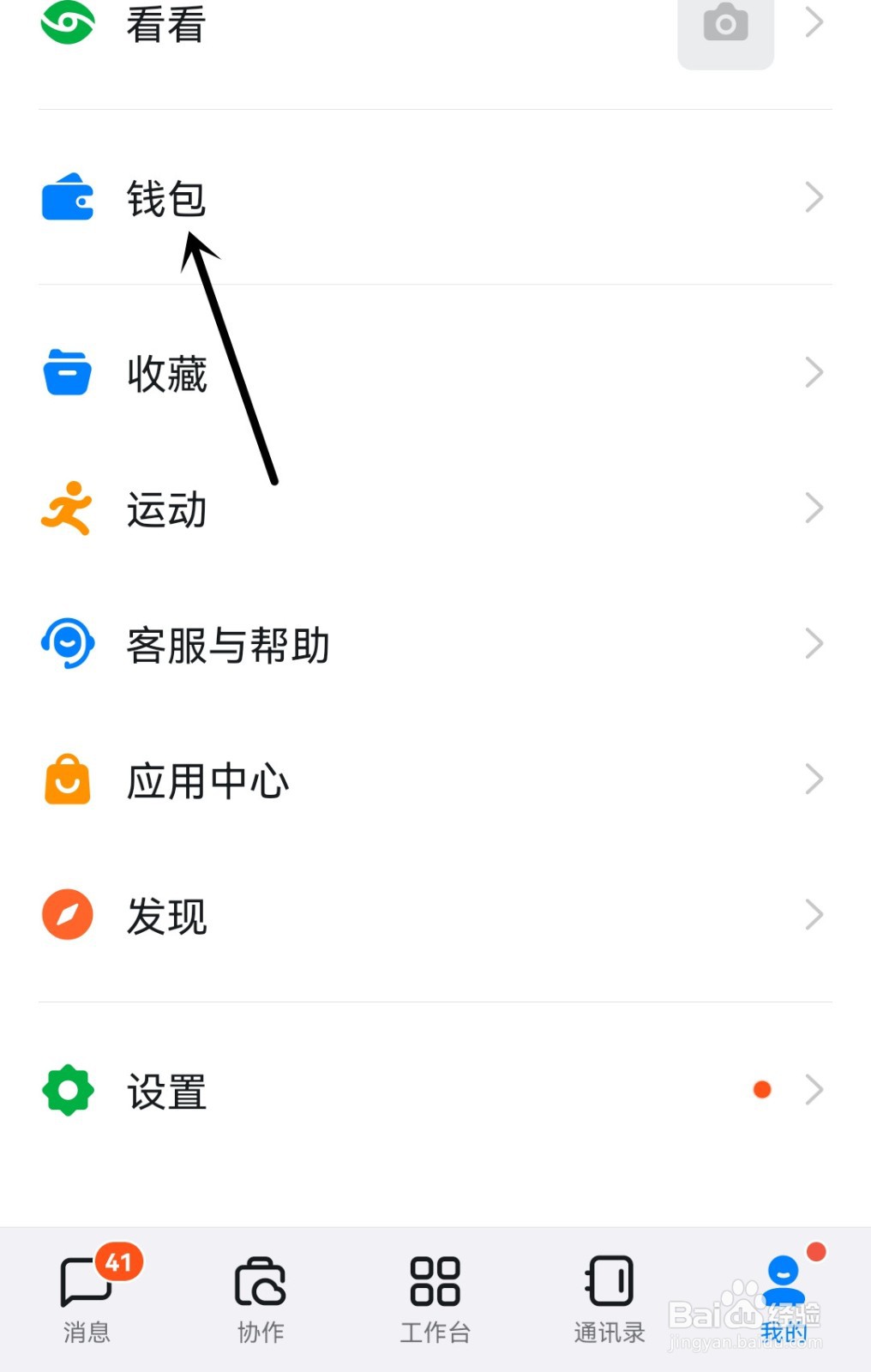Expand the 设置 row chevron

[x=814, y=1090]
